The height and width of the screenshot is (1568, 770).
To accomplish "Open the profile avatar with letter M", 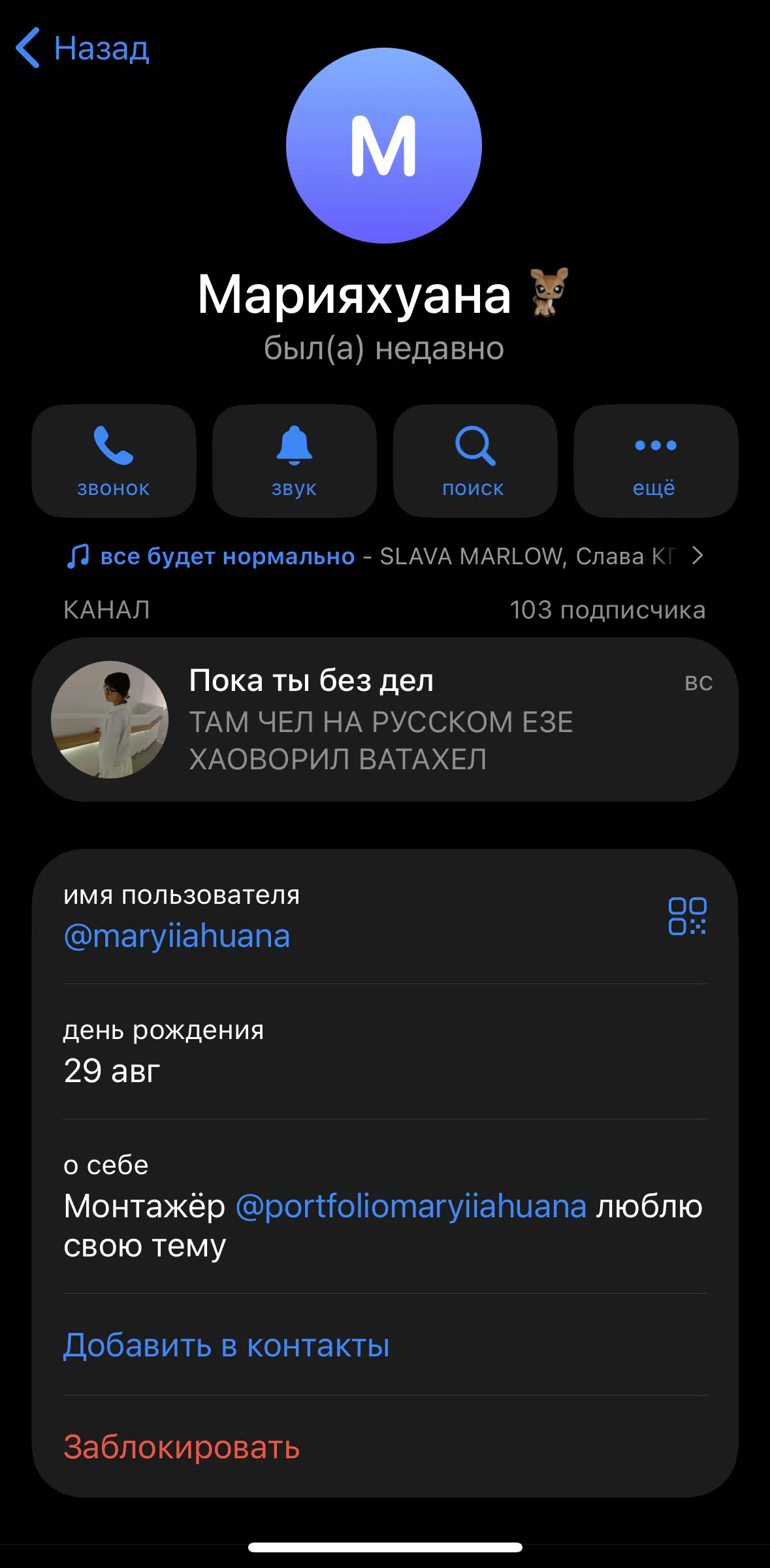I will tap(384, 146).
